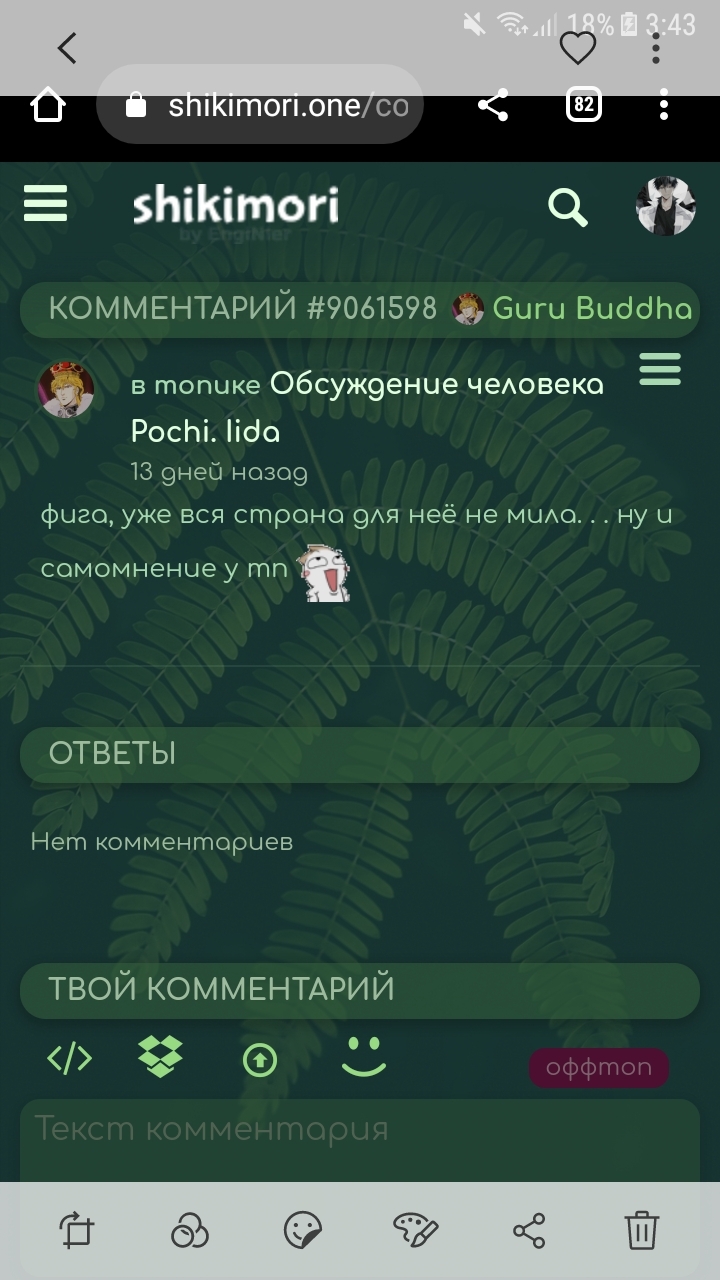Screen dimensions: 720x1280
Task: Go back from the image viewer
Action: (67, 47)
